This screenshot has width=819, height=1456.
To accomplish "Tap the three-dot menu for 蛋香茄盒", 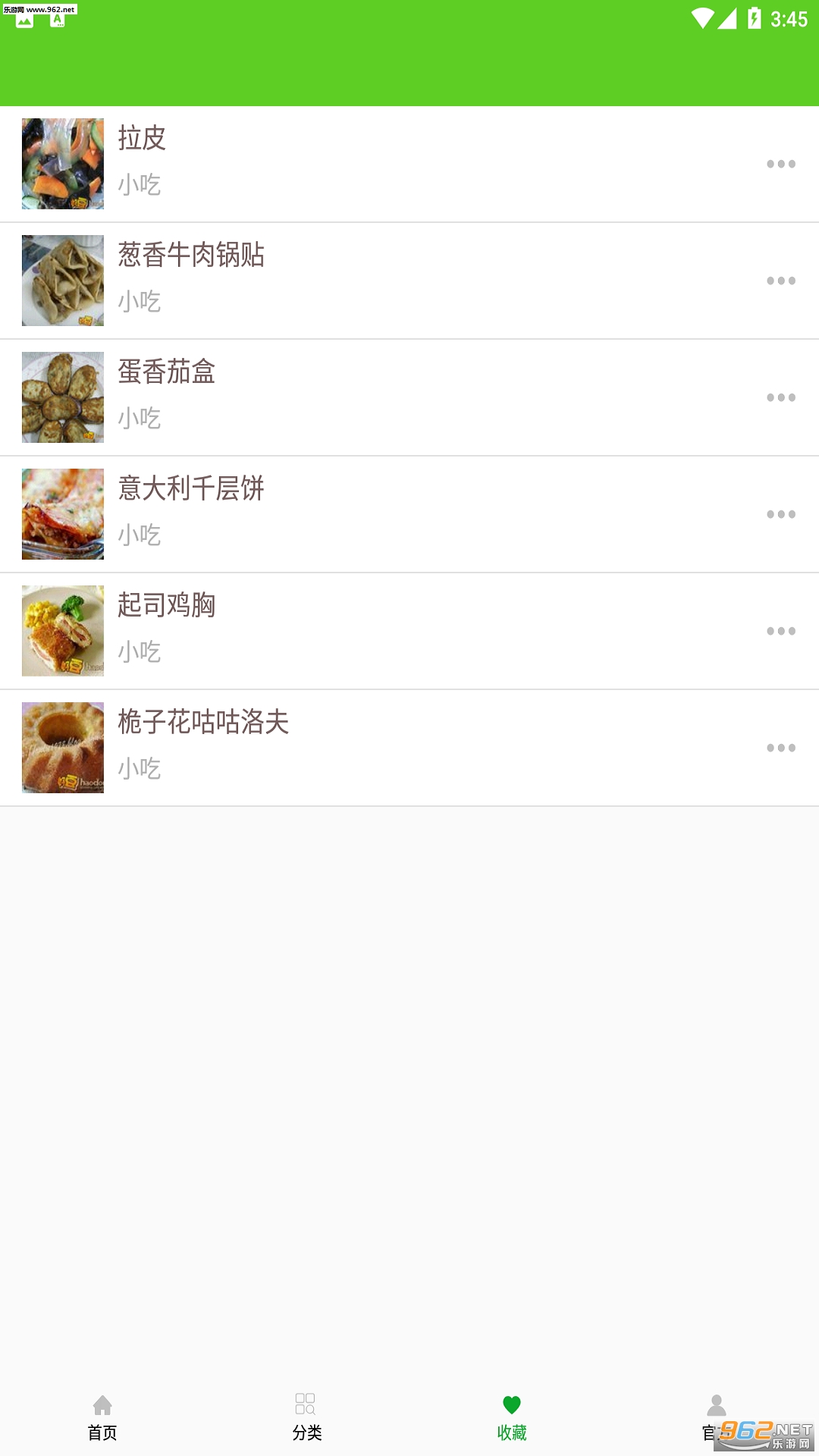I will 780,397.
